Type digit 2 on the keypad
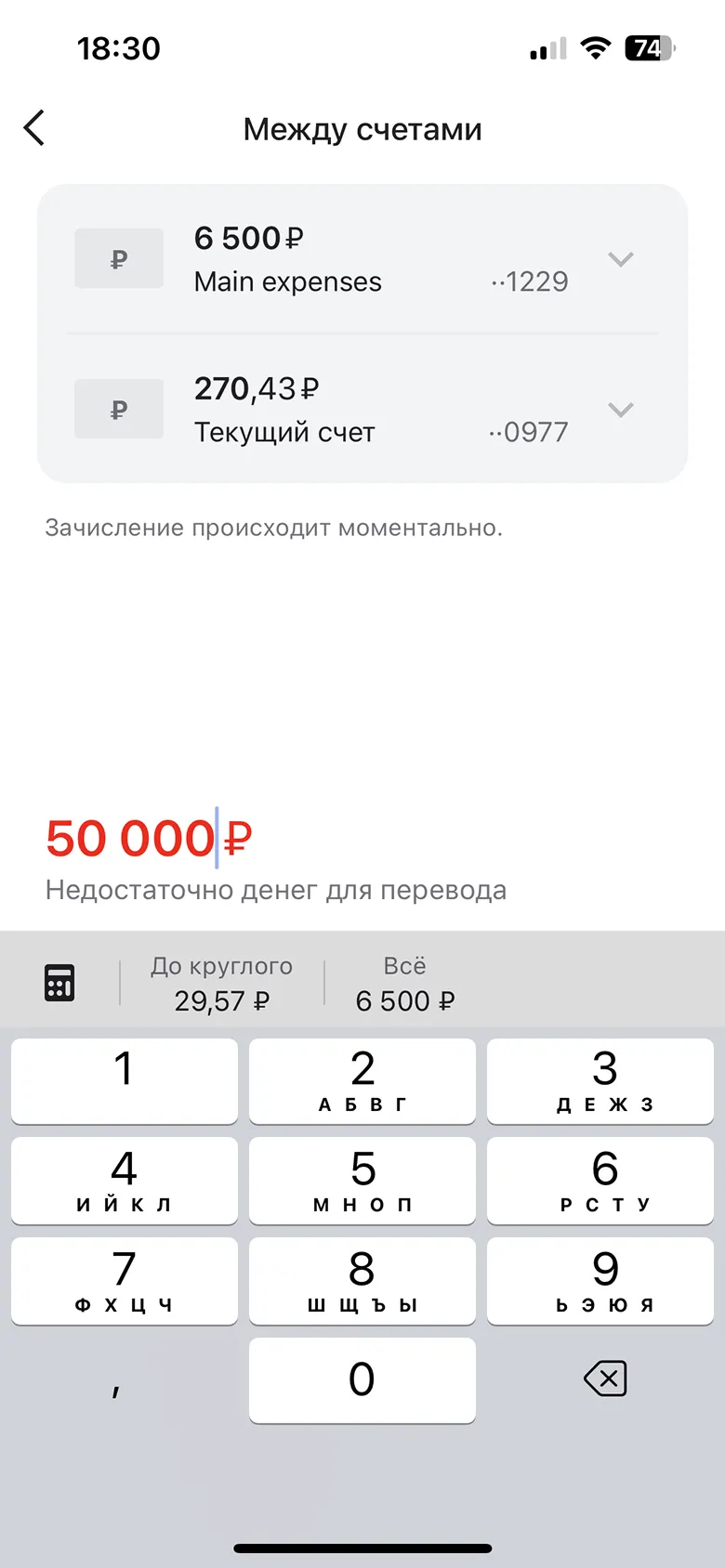 pyautogui.click(x=362, y=1080)
